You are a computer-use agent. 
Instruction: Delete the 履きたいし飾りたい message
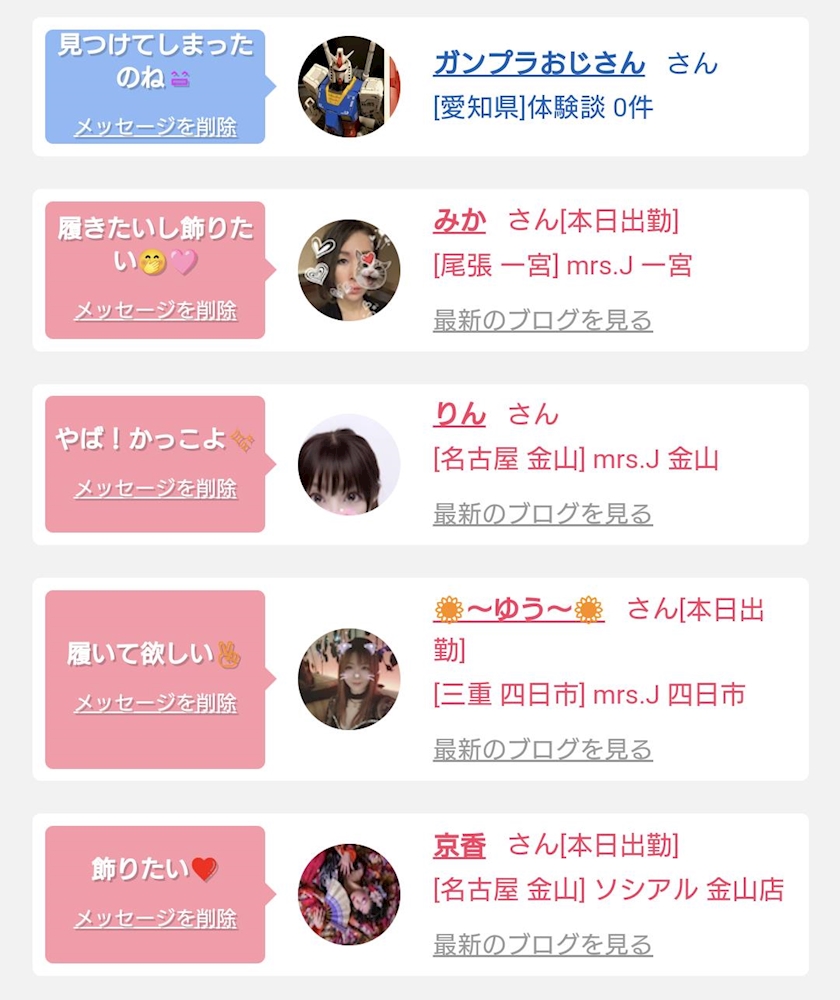[156, 310]
